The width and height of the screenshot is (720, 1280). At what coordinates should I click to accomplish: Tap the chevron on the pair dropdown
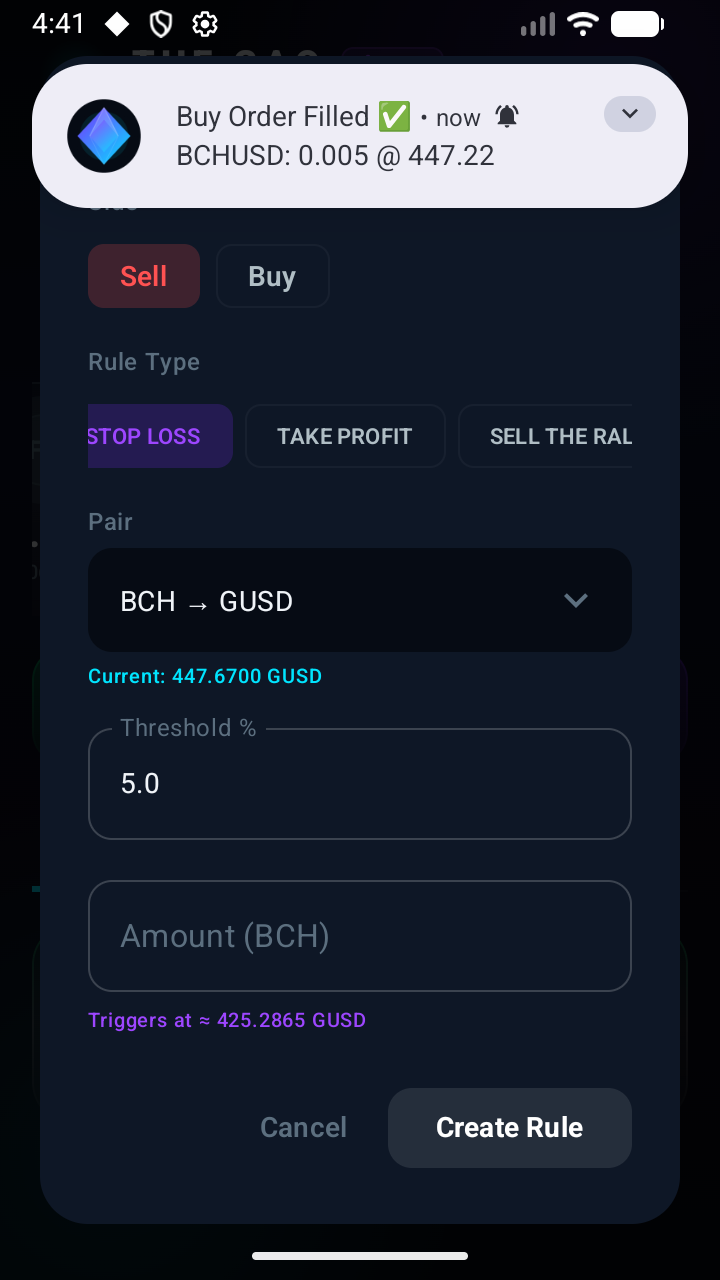coord(576,600)
